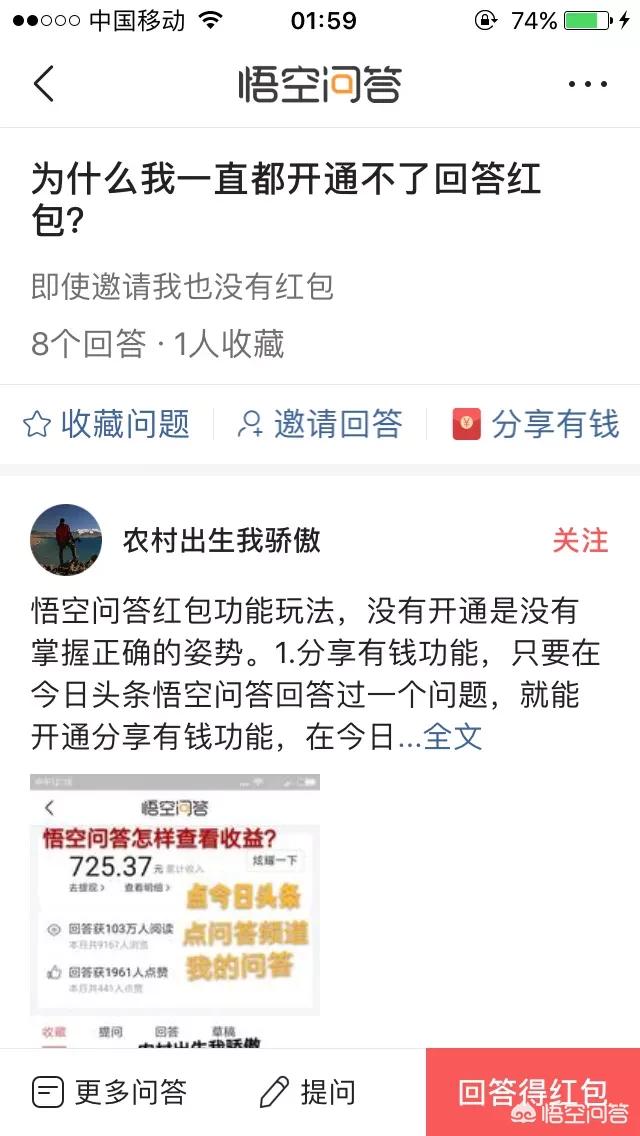
Task: Go back using the top-left arrow
Action: point(44,84)
